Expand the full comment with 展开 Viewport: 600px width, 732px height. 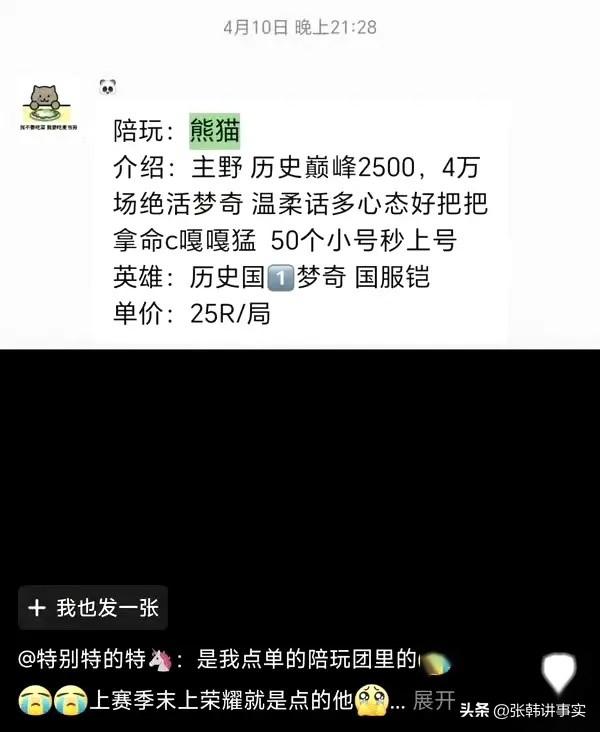(434, 699)
